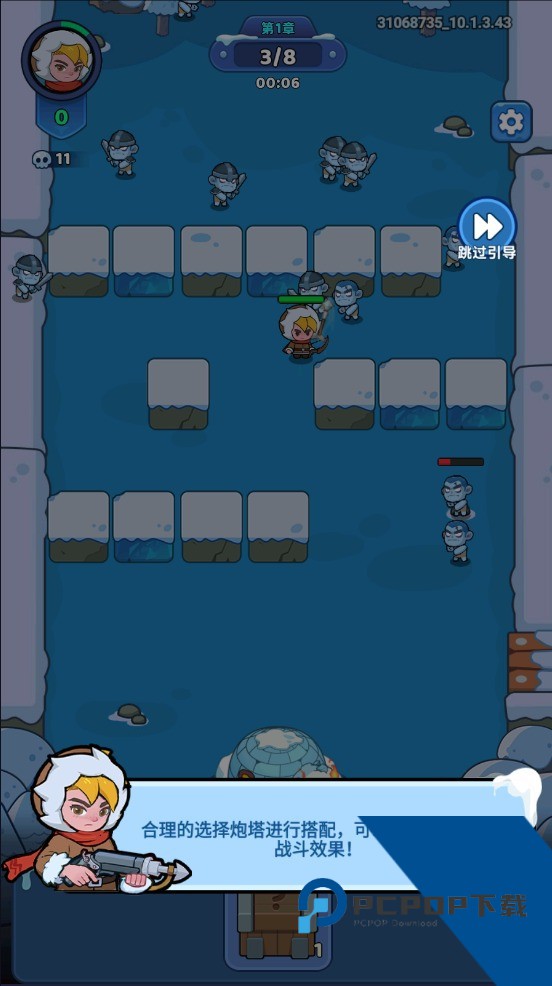The image size is (552, 986).
Task: Tap 跳过引导 to skip the tutorial
Action: [x=487, y=230]
